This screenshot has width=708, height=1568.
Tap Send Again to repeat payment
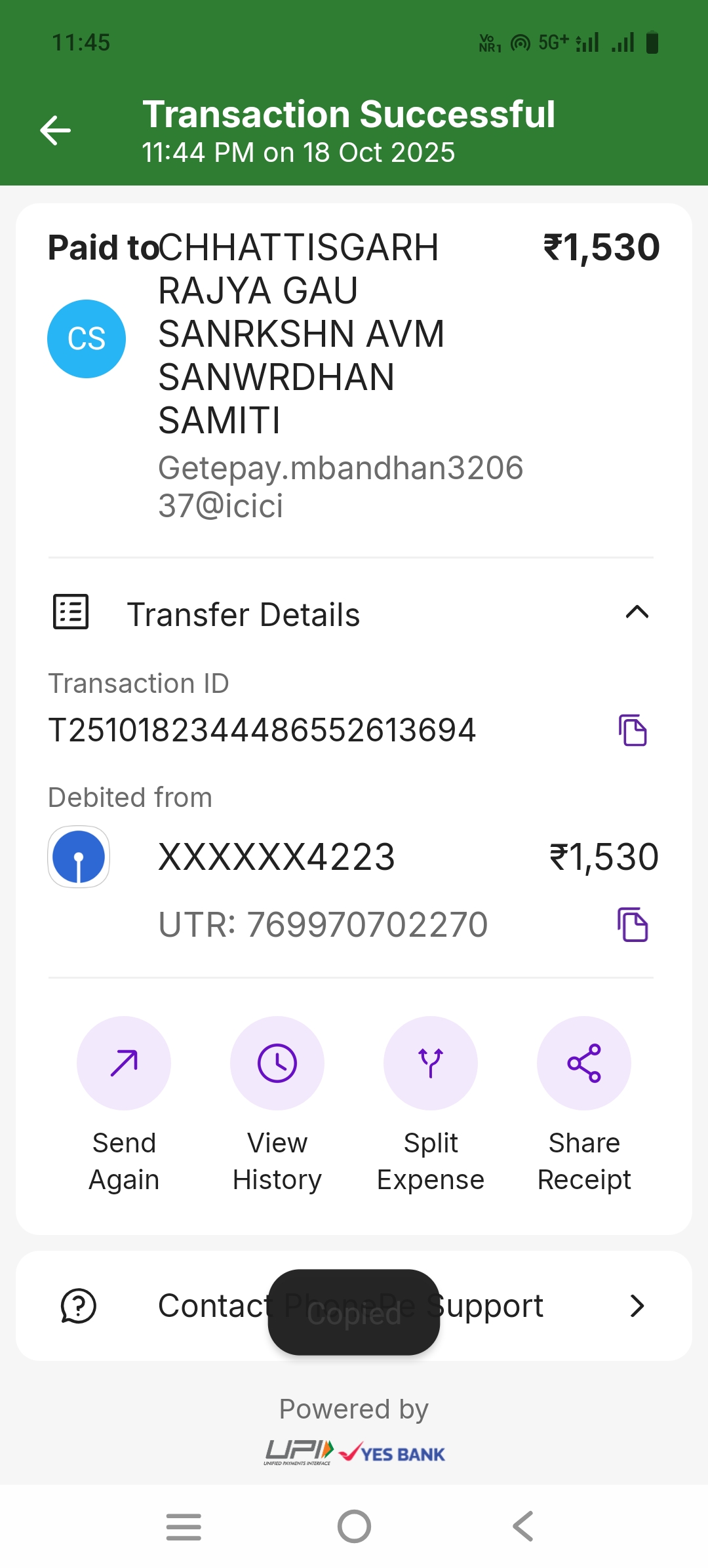tap(124, 1063)
